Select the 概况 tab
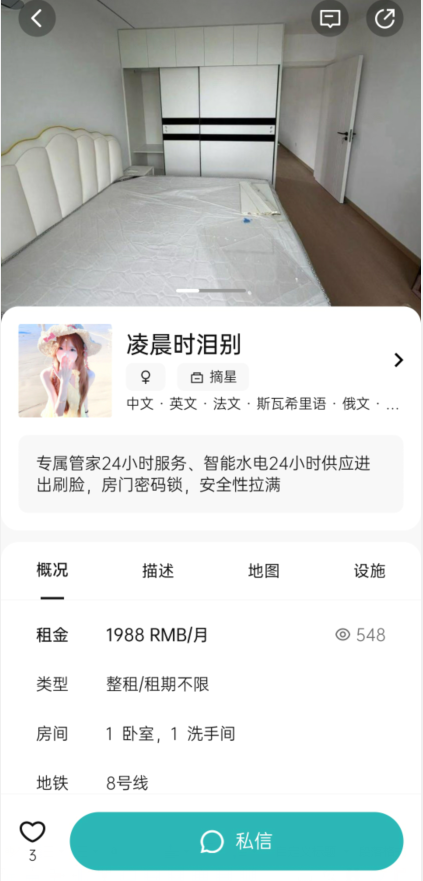 (52, 570)
